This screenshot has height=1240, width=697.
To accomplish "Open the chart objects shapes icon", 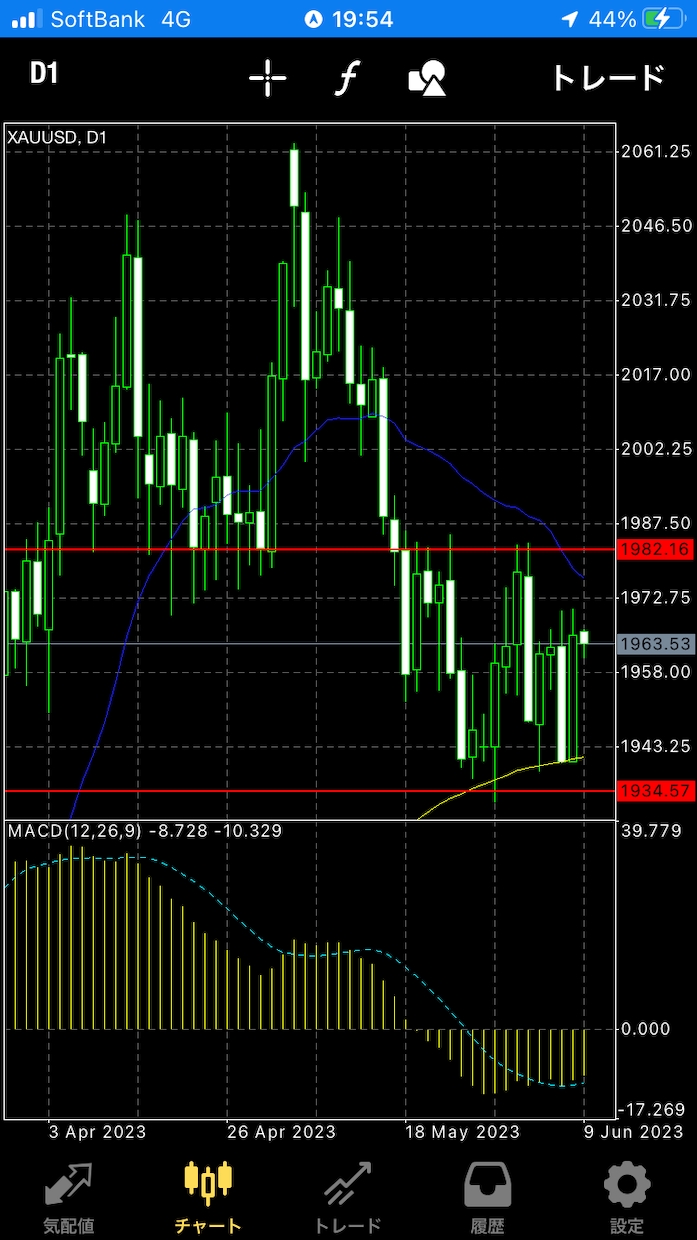I will (x=427, y=78).
